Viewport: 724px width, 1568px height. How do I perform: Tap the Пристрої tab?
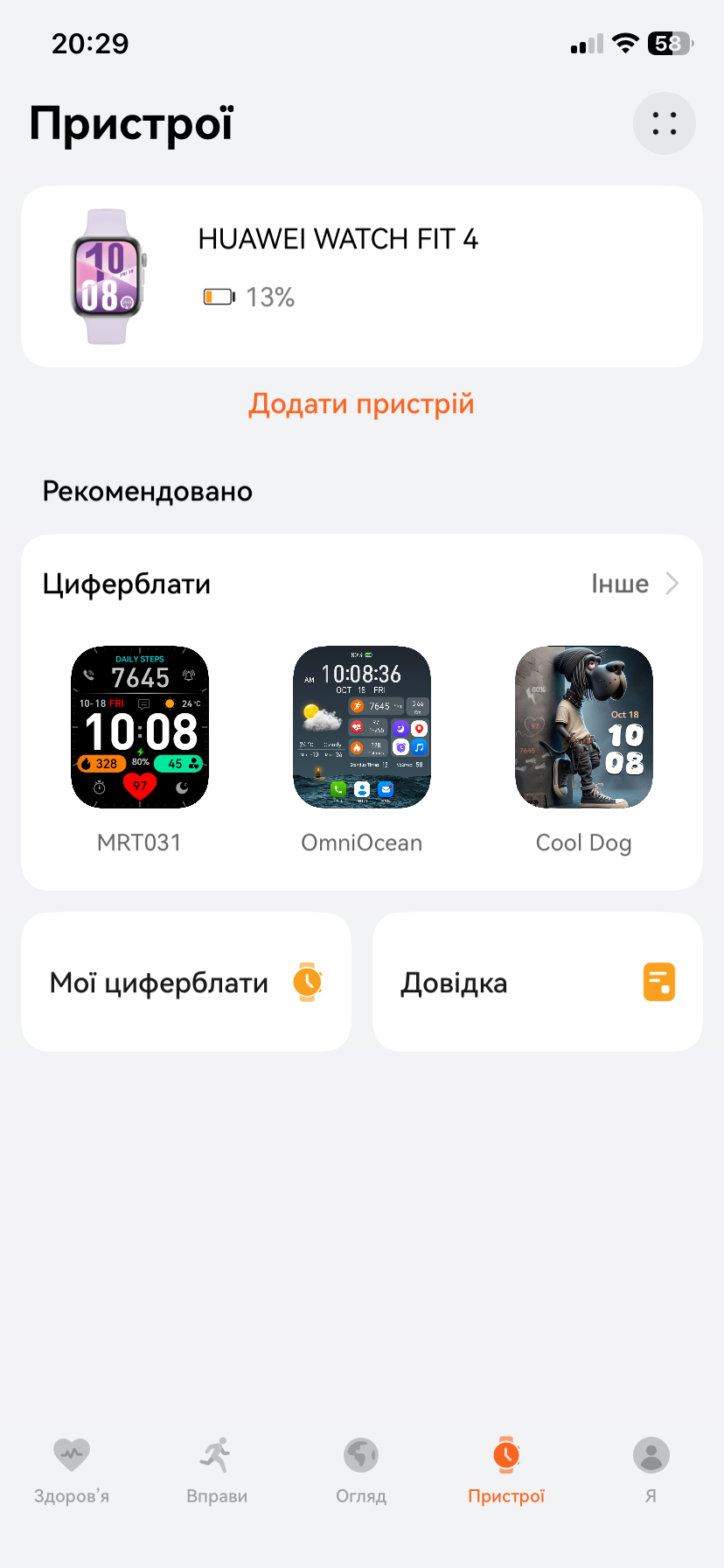(x=506, y=1470)
